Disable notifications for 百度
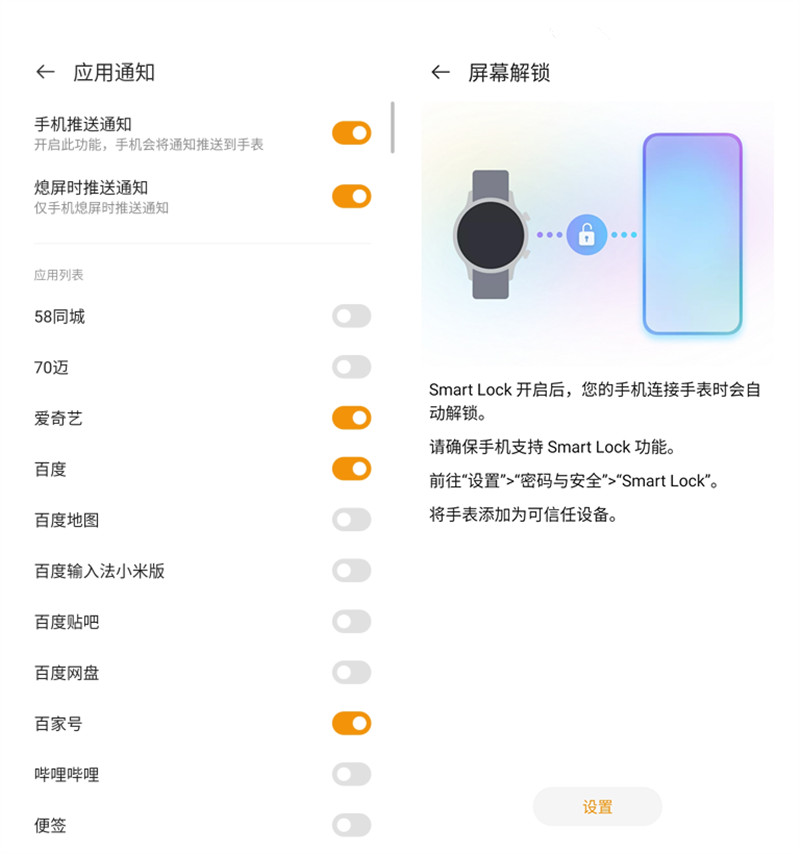 tap(351, 469)
